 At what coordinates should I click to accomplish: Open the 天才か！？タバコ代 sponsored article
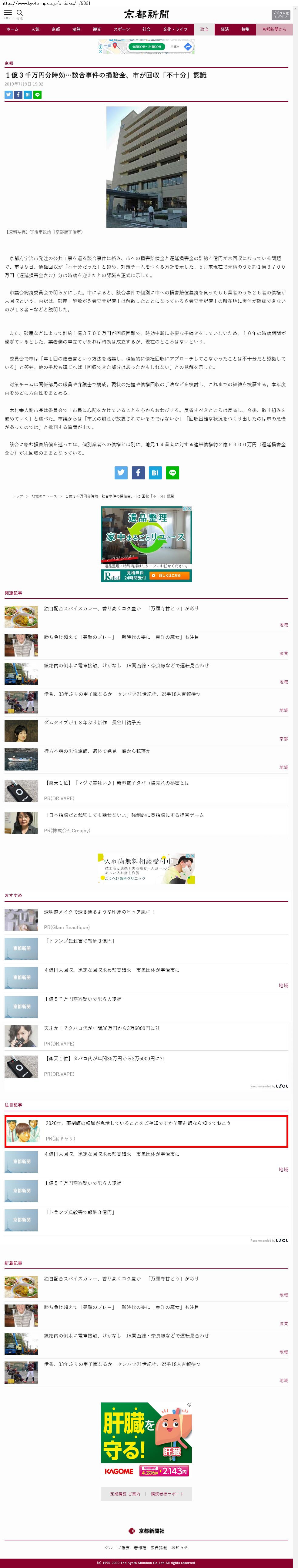(x=102, y=1027)
